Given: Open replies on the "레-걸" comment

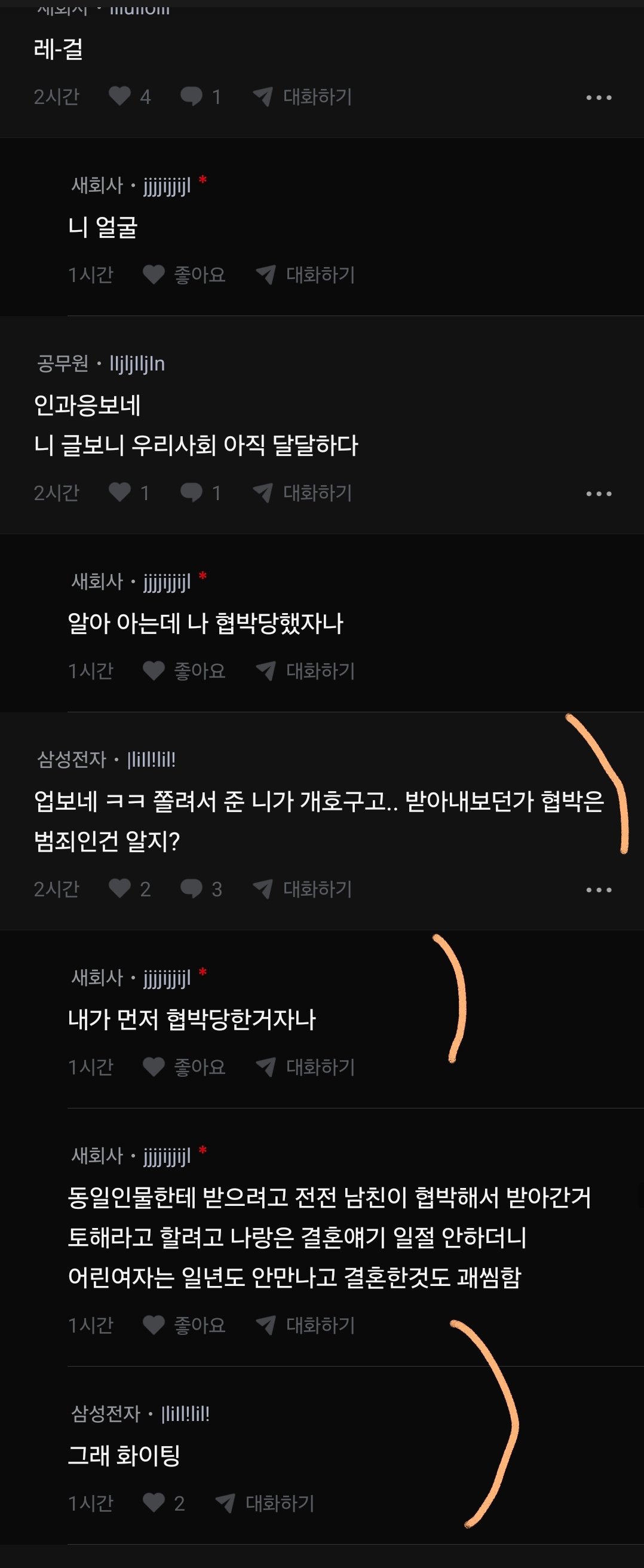Looking at the screenshot, I should click(192, 96).
